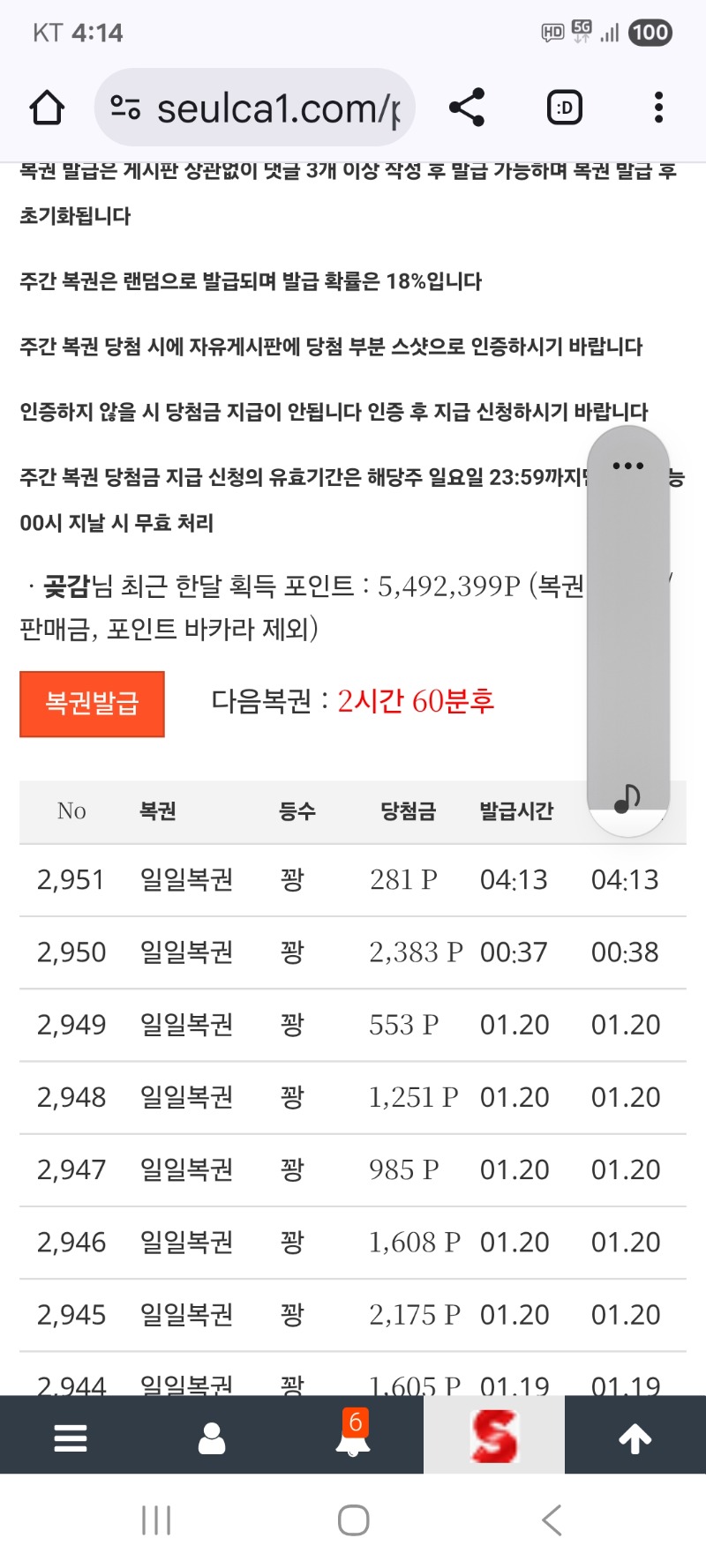Tap the orange 복권발급 button
706x1568 pixels.
pyautogui.click(x=92, y=704)
